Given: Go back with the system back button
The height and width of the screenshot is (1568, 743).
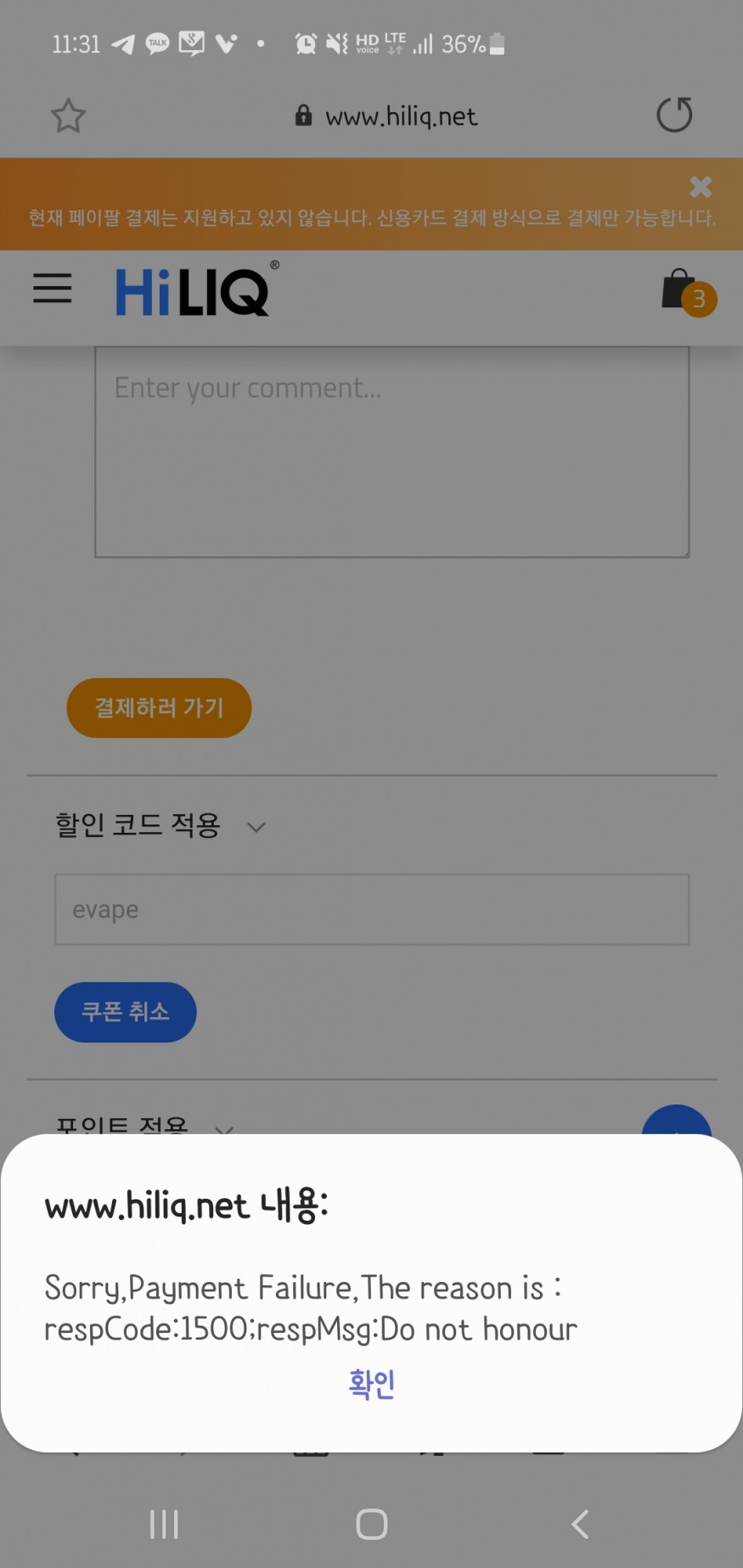Looking at the screenshot, I should point(580,1524).
